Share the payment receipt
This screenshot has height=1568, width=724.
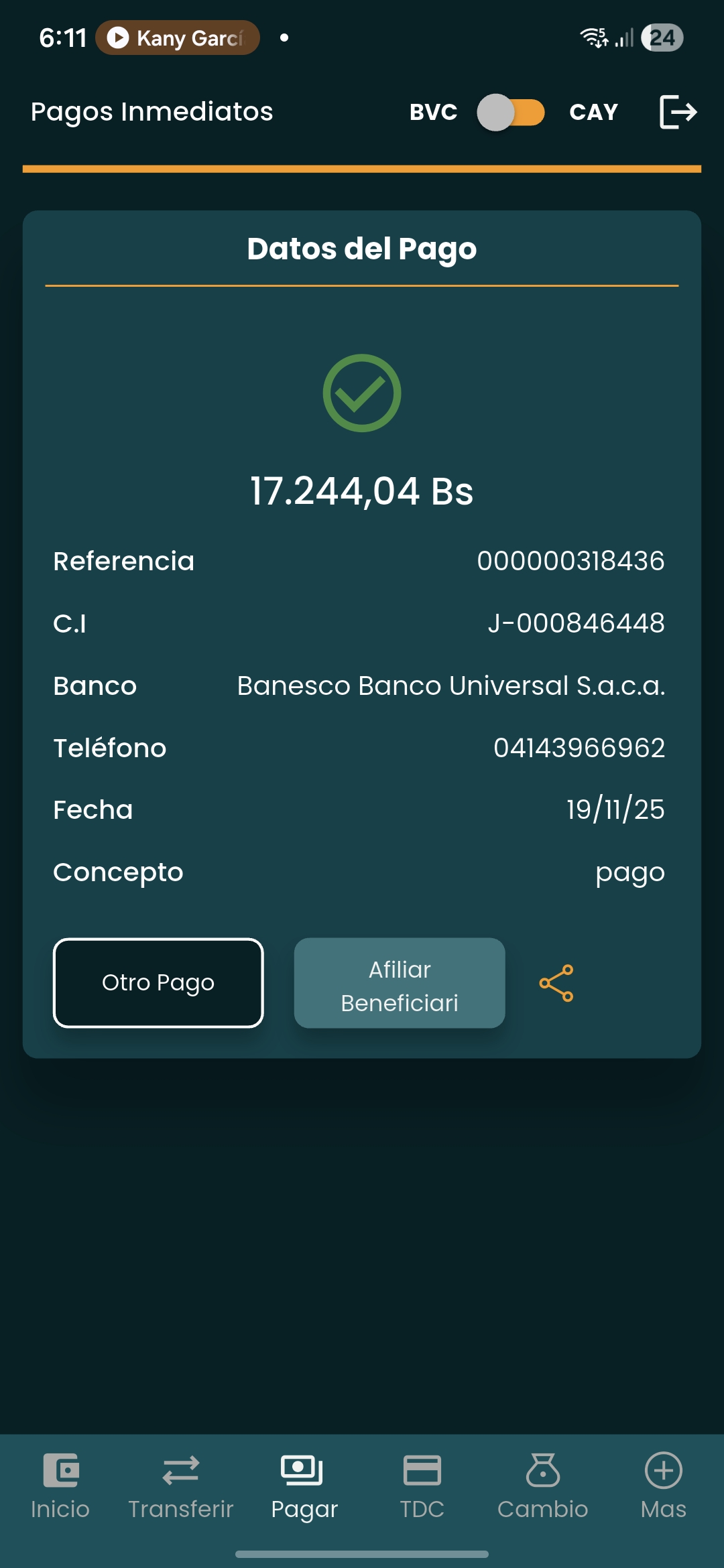coord(556,983)
